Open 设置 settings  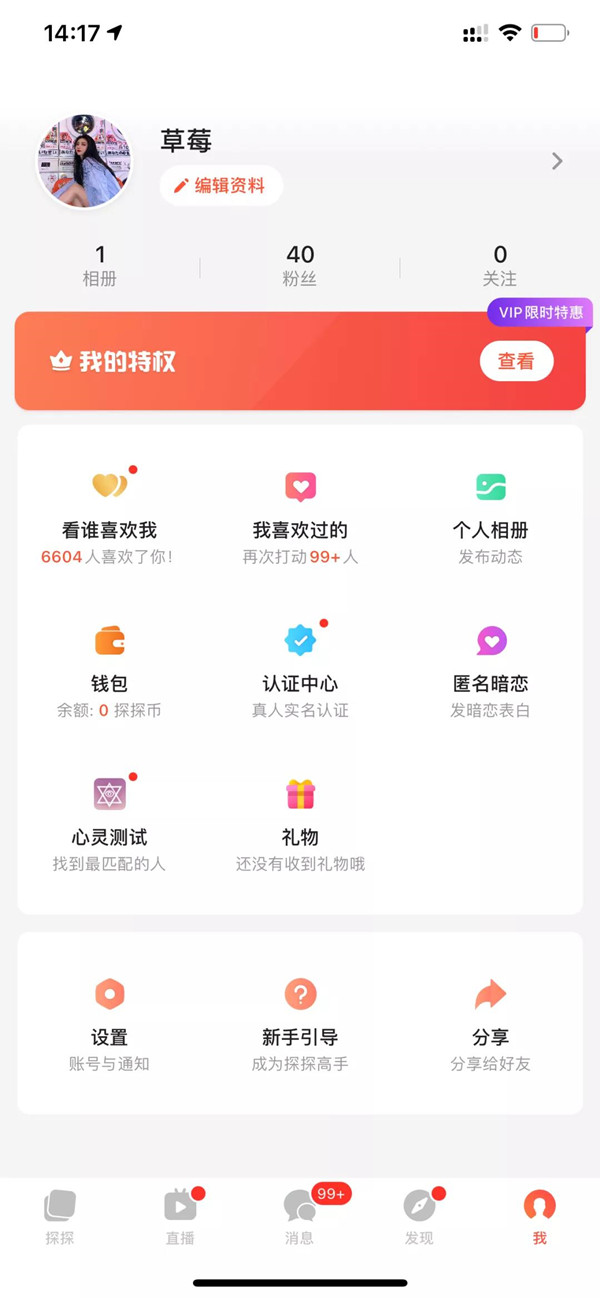pos(109,1022)
